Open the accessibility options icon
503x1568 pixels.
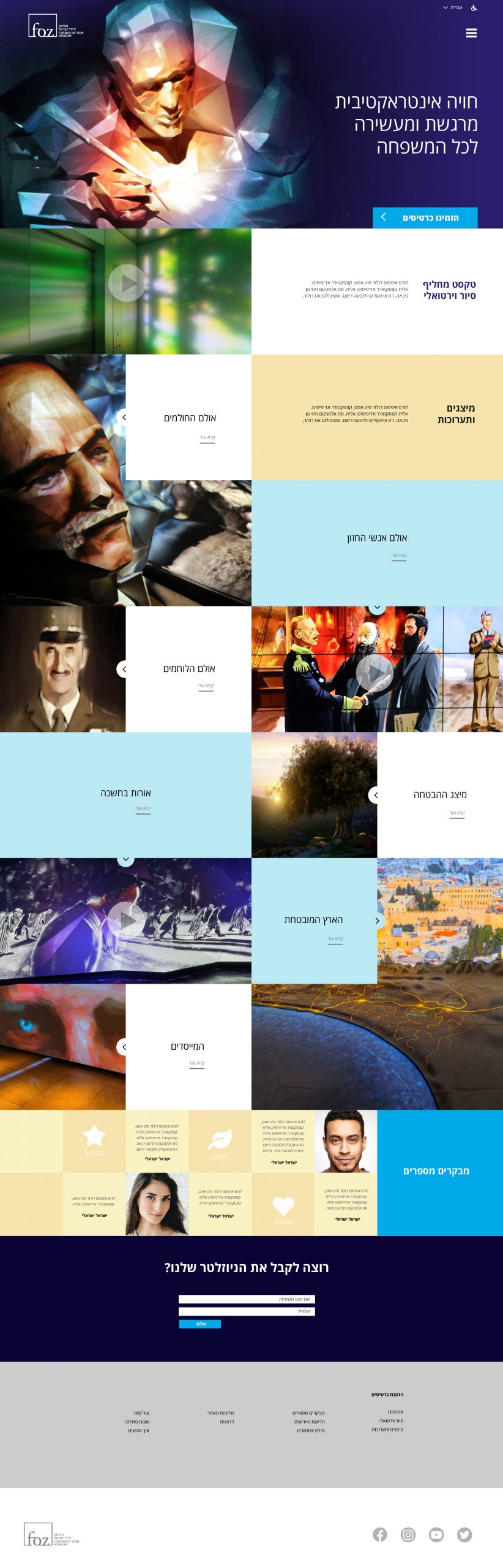474,8
